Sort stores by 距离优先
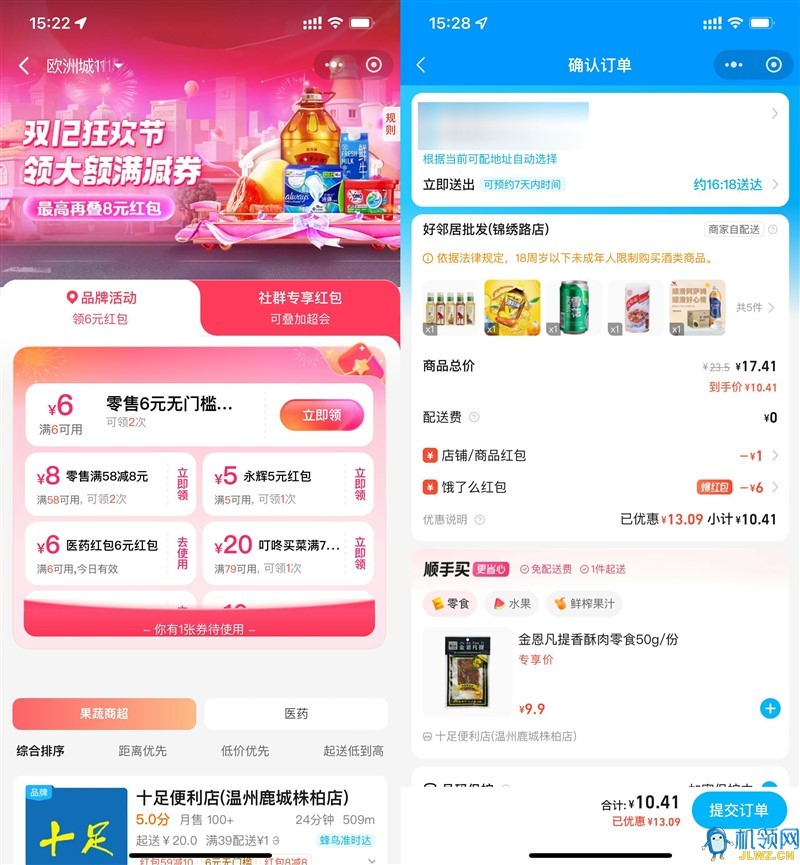 tap(142, 750)
